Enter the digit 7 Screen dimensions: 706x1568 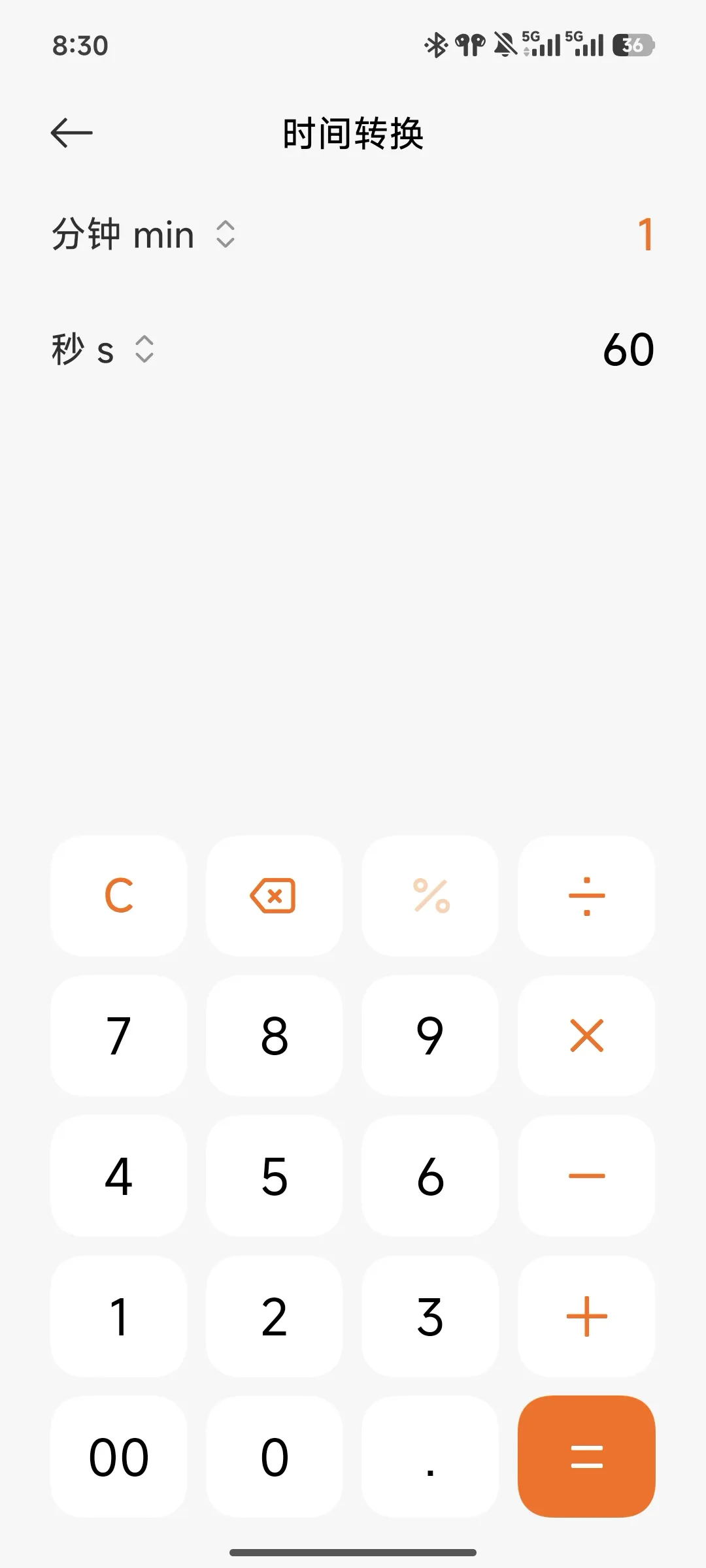click(119, 1036)
